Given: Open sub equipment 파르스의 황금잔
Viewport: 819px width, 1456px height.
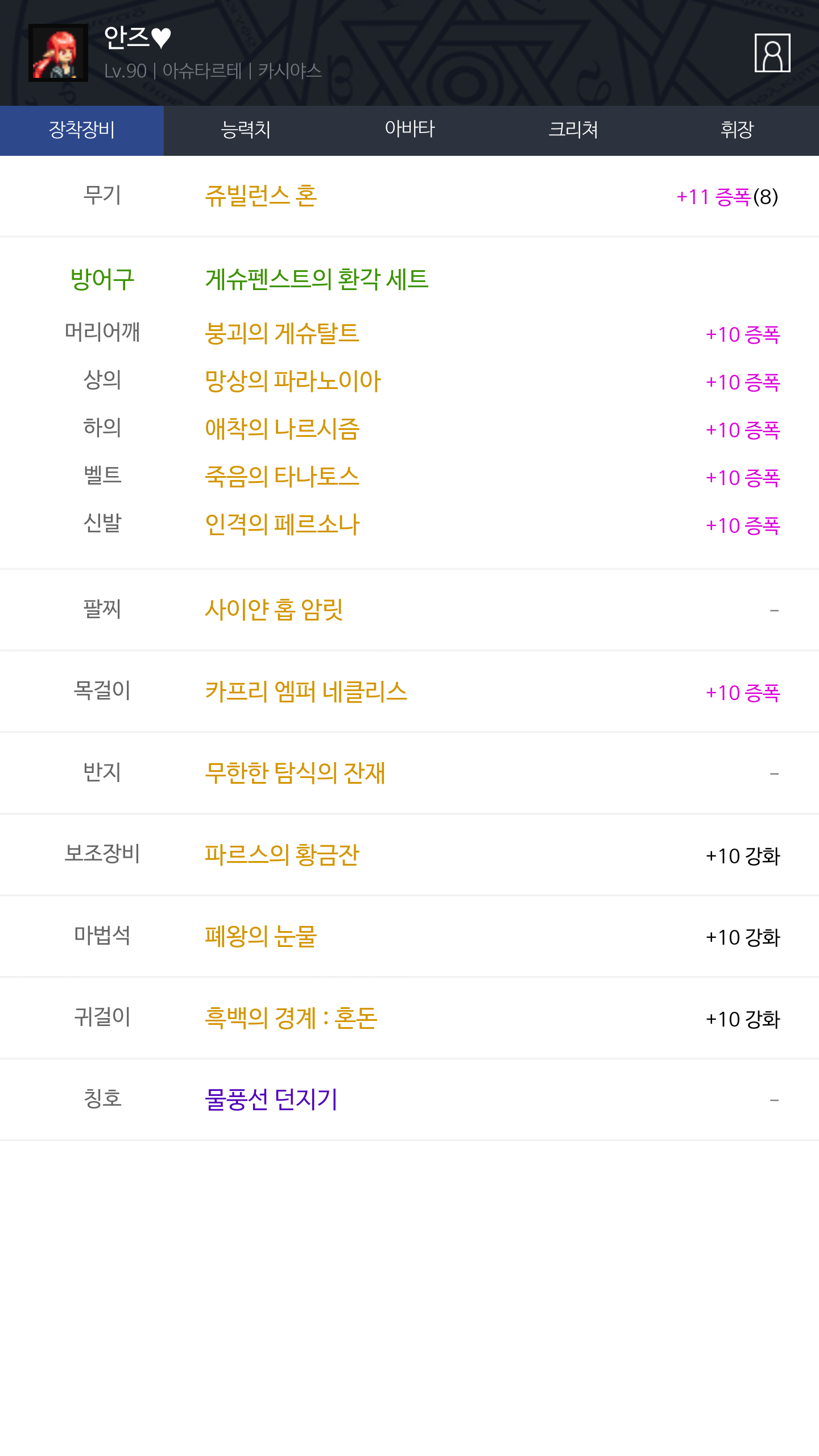Looking at the screenshot, I should (x=282, y=855).
